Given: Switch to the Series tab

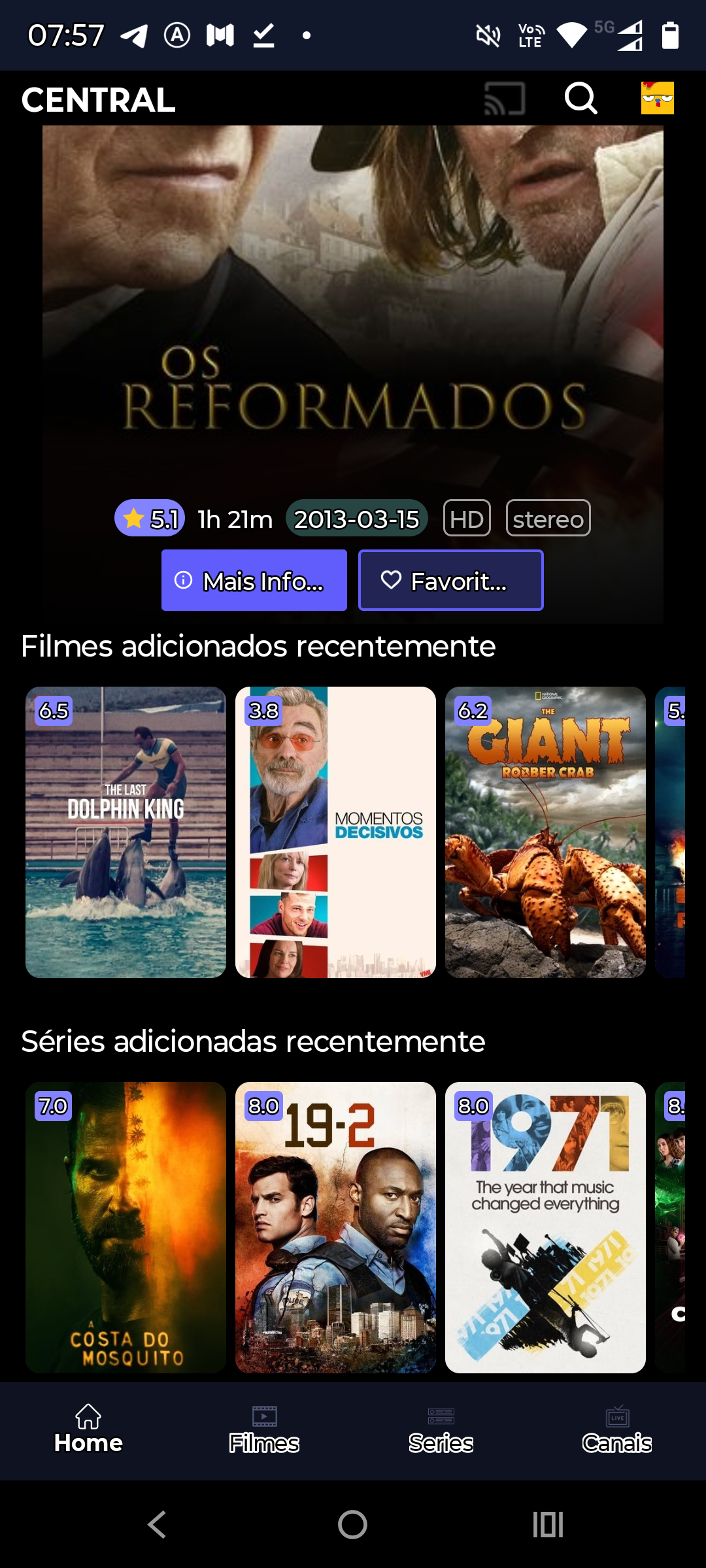Looking at the screenshot, I should click(441, 1429).
